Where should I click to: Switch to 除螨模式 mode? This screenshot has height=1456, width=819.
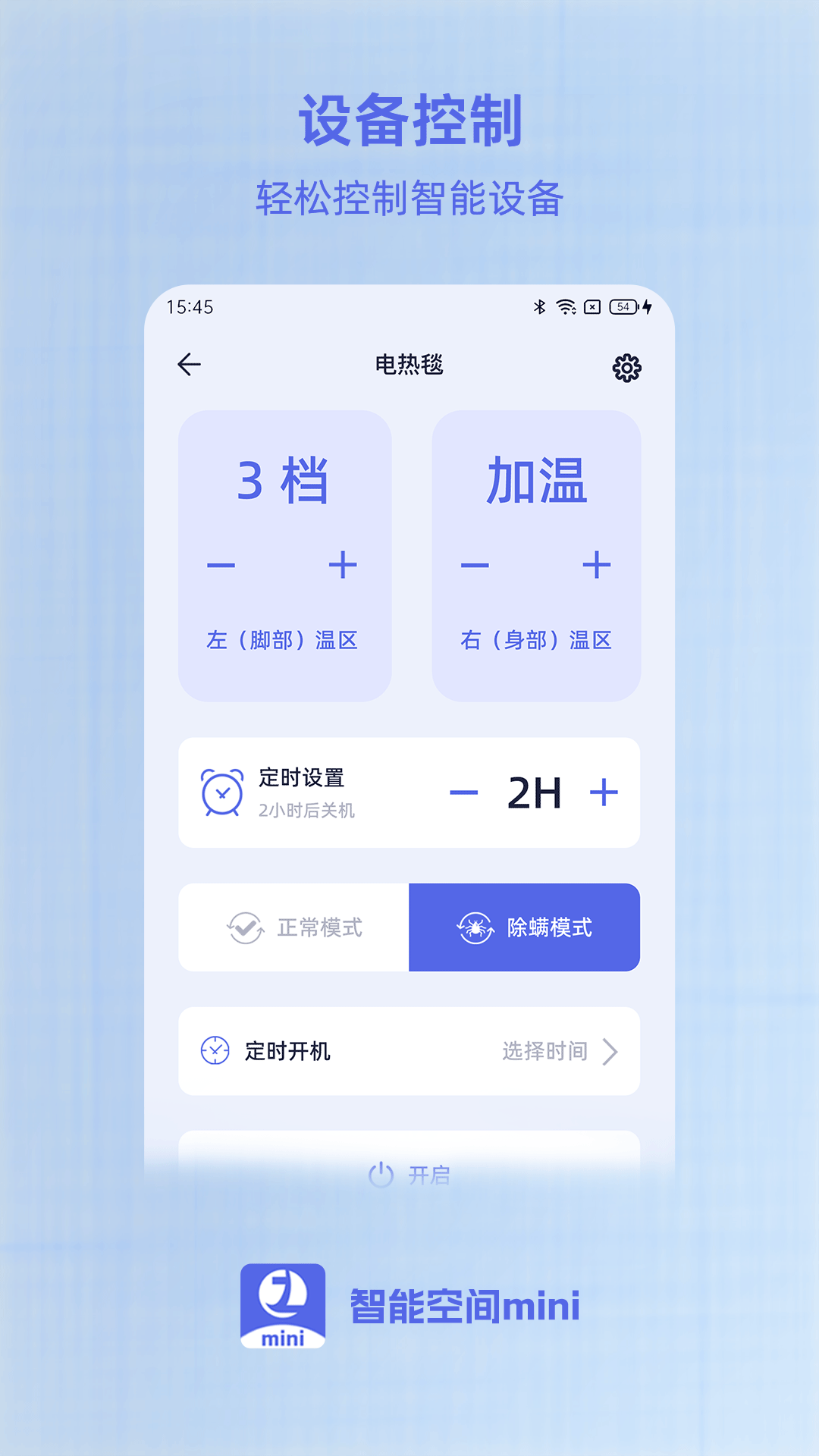(x=524, y=927)
